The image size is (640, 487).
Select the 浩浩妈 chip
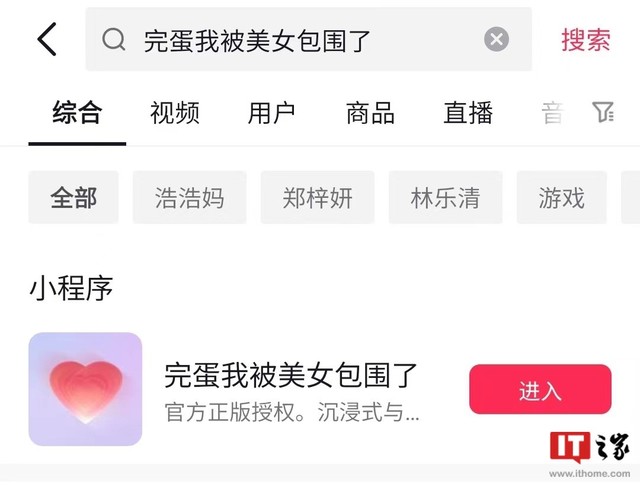point(190,197)
